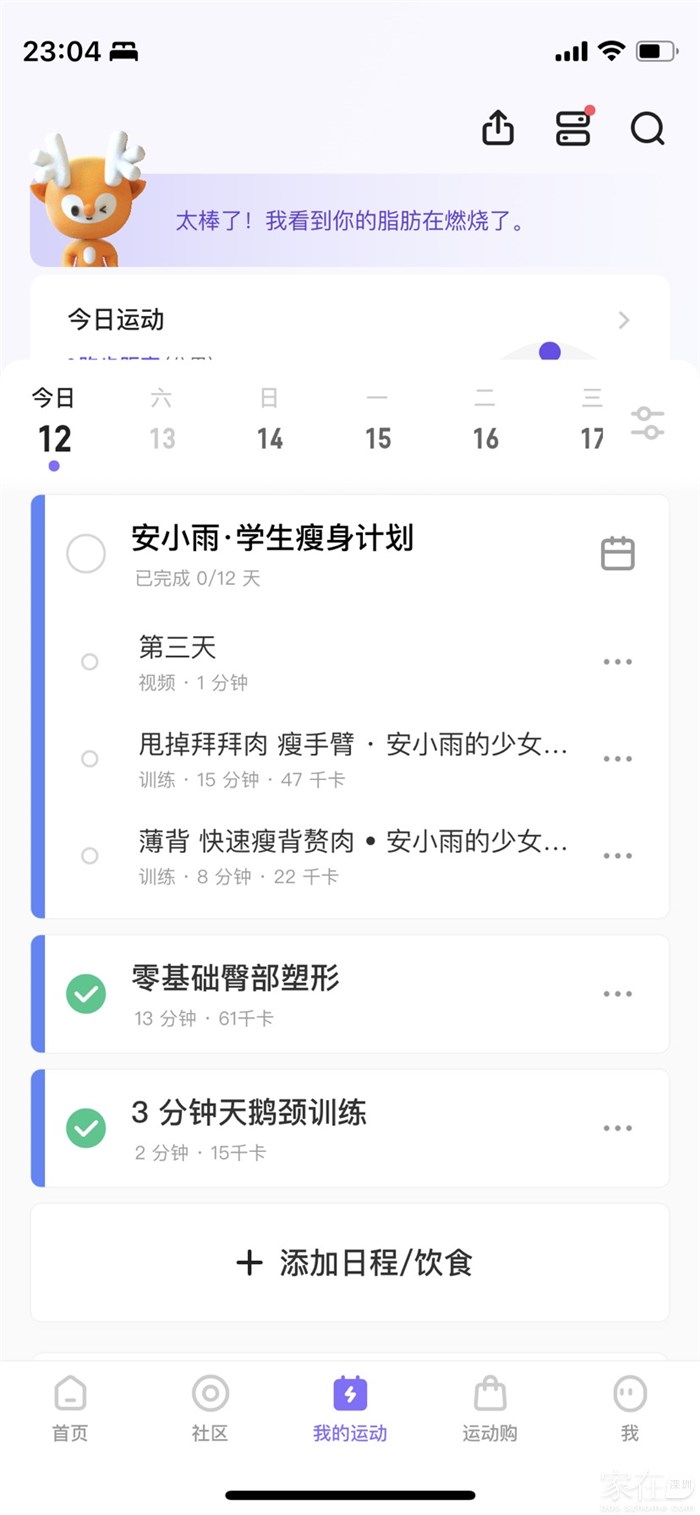Image resolution: width=700 pixels, height=1515 pixels.
Task: Open the 甩掉拜拜肉 瘦手臂 training
Action: pyautogui.click(x=353, y=758)
